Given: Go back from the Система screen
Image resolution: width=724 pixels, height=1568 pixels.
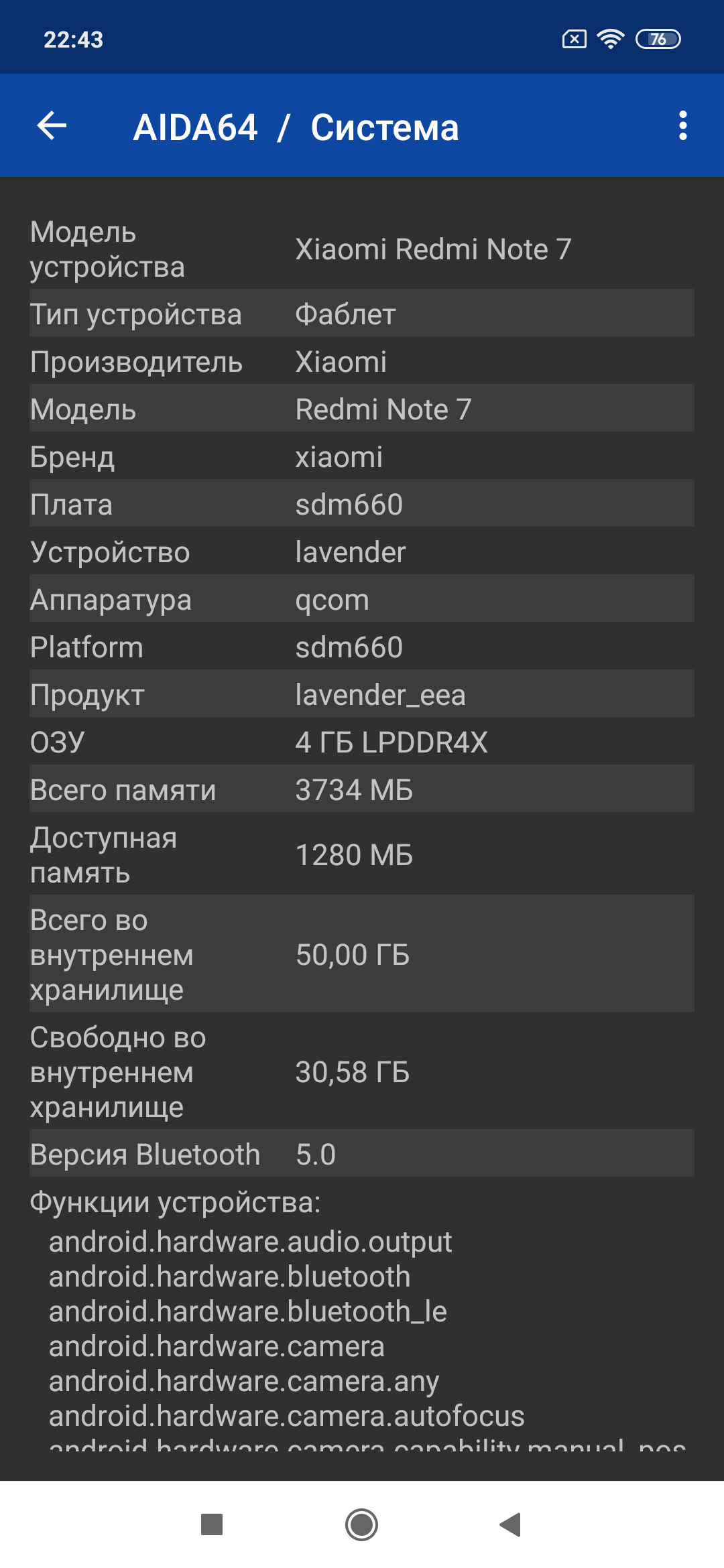Looking at the screenshot, I should [52, 126].
